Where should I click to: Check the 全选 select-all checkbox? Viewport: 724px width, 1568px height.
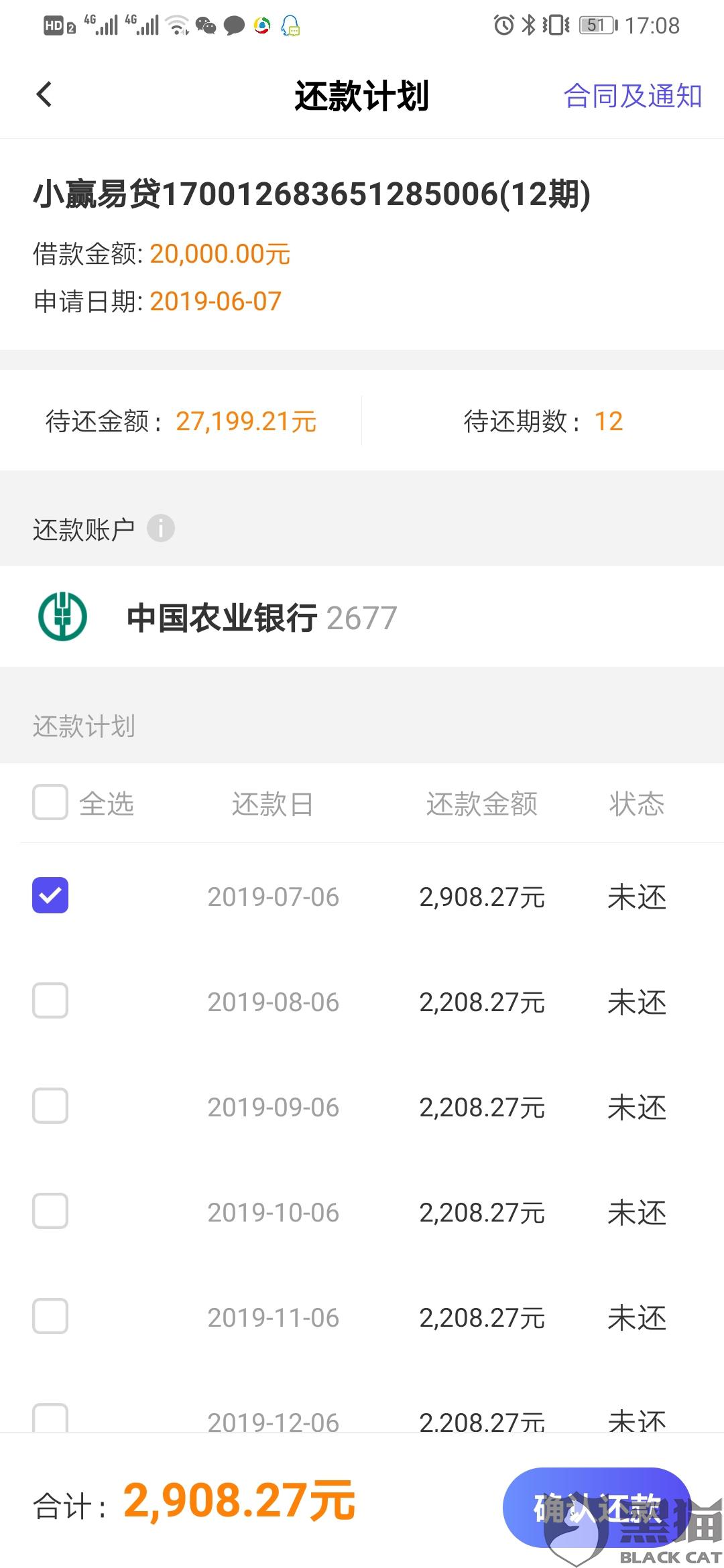pos(50,802)
